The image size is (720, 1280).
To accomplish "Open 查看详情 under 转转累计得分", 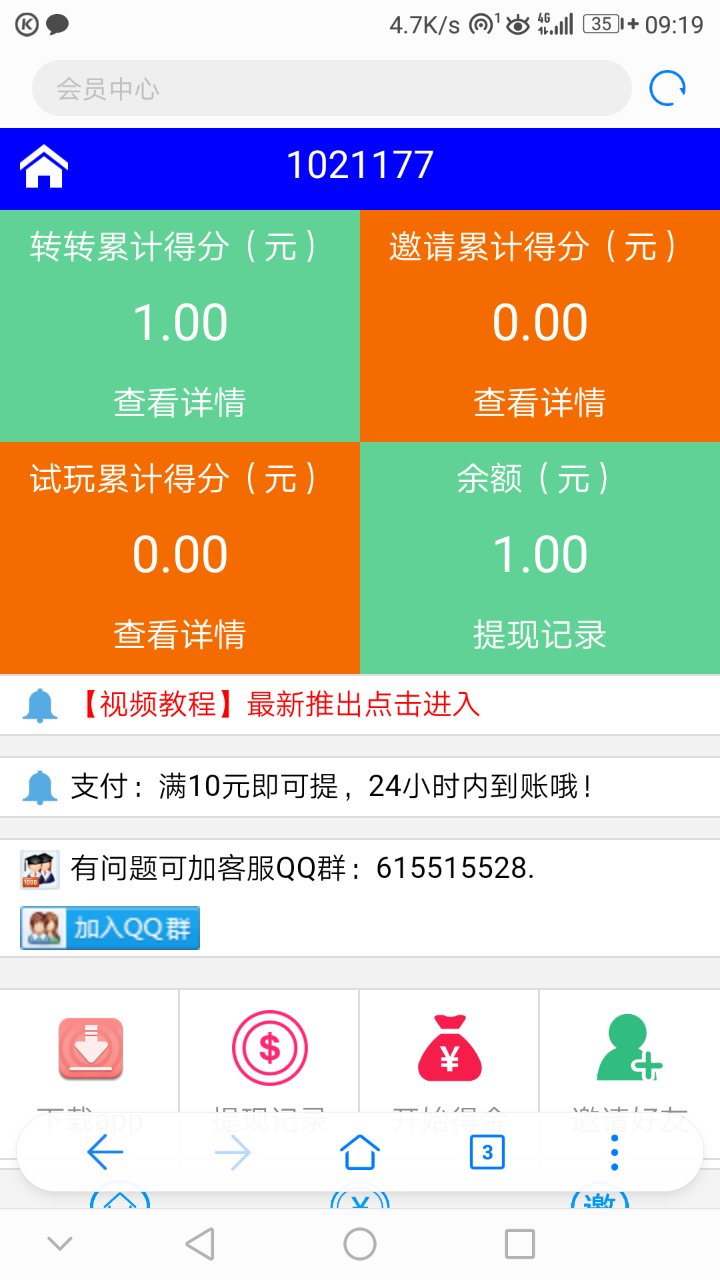I will (x=180, y=403).
